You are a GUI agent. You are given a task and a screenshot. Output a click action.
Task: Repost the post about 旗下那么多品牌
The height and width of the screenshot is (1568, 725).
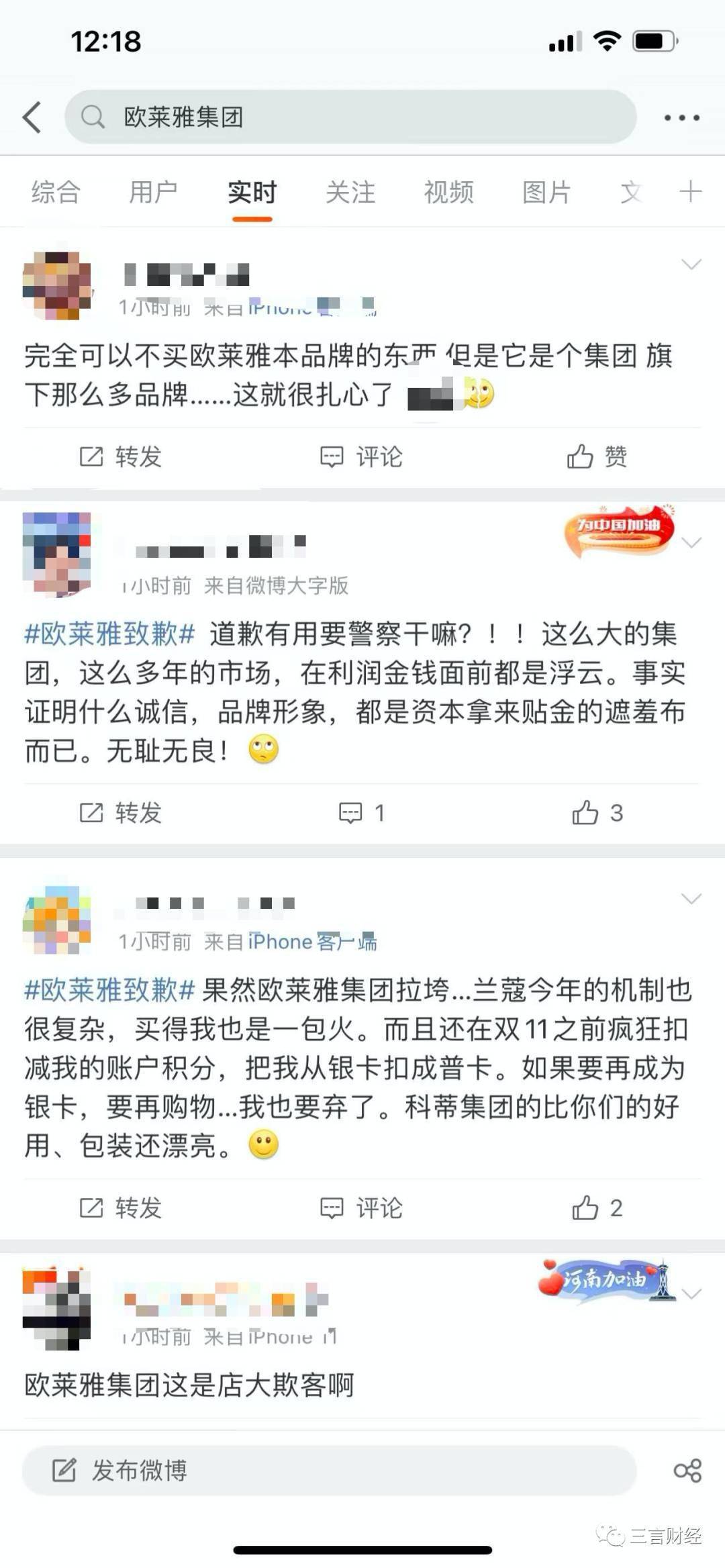tap(121, 457)
